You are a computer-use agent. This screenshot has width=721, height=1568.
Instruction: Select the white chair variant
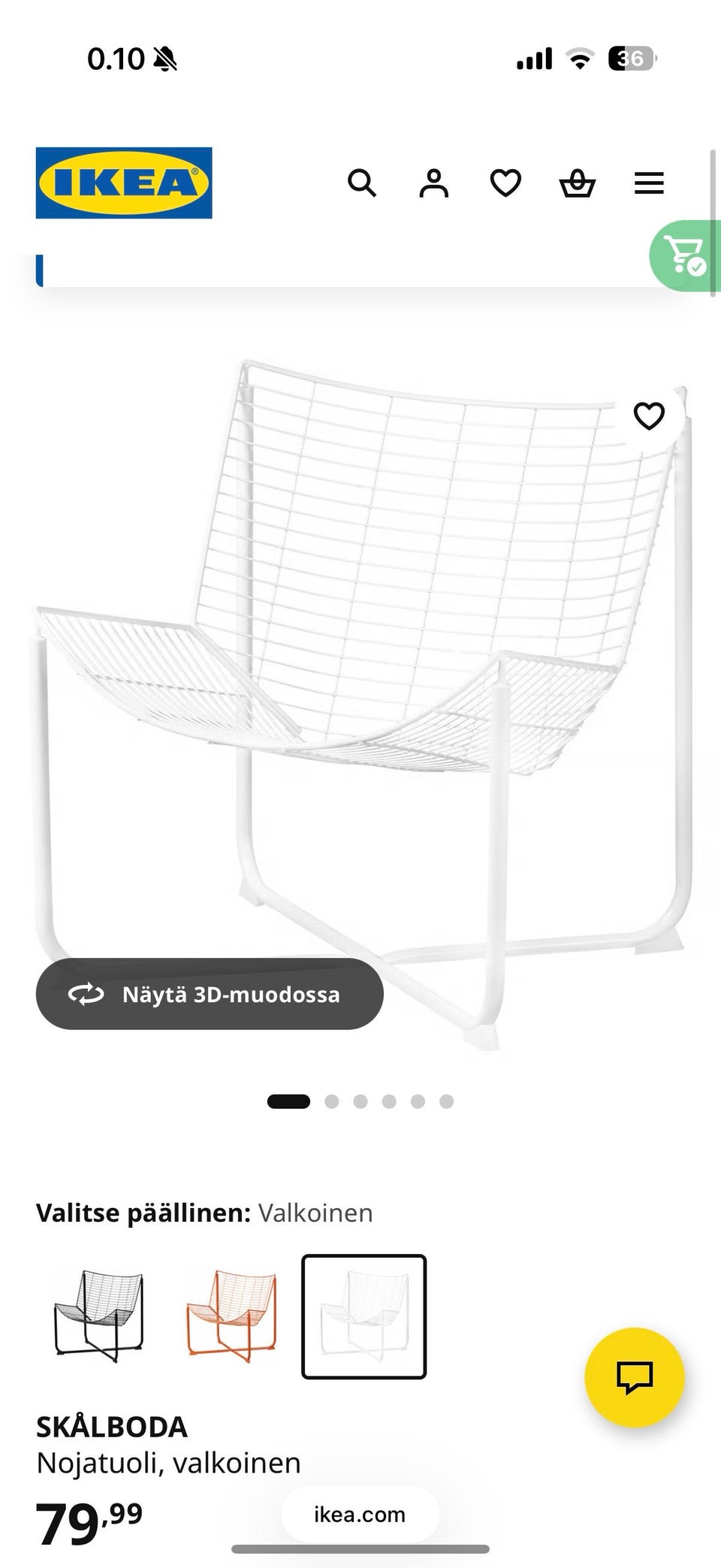364,1316
